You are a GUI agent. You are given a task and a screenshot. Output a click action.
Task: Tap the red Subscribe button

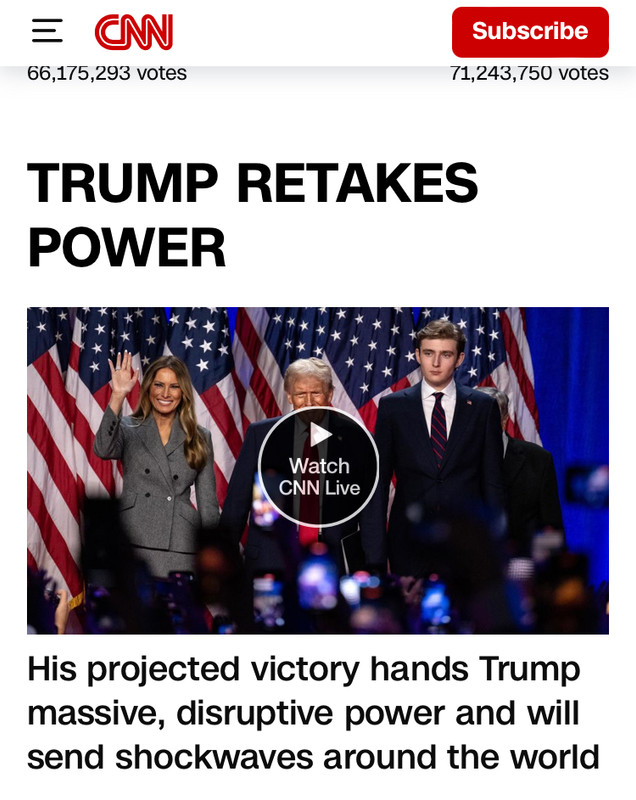tap(530, 32)
